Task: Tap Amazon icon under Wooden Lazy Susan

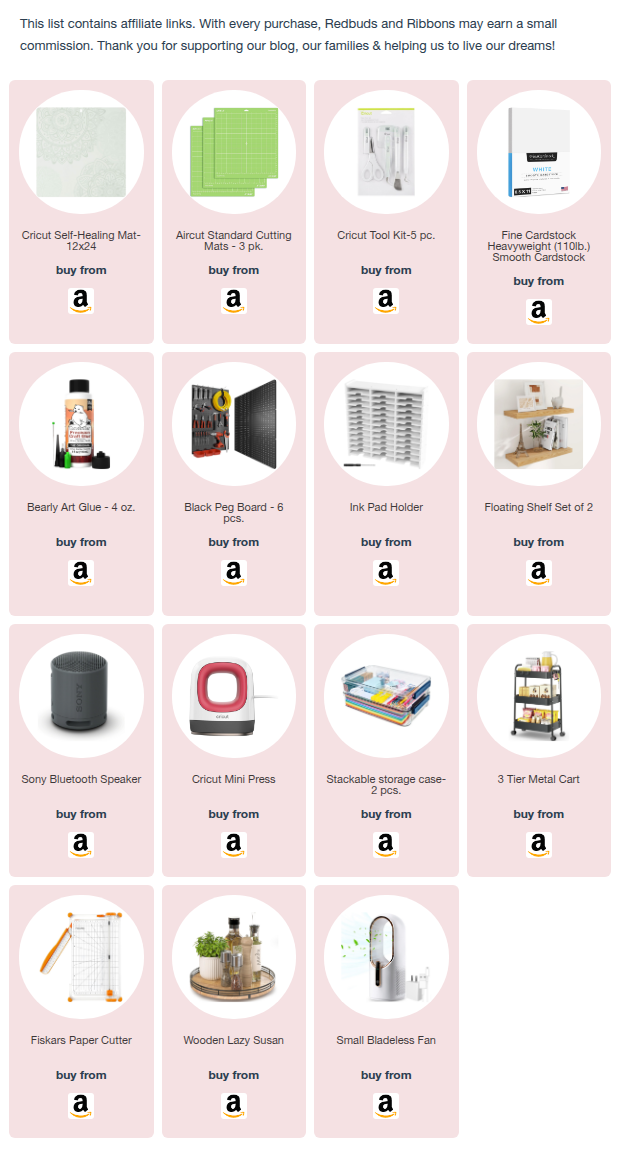Action: pyautogui.click(x=233, y=1106)
